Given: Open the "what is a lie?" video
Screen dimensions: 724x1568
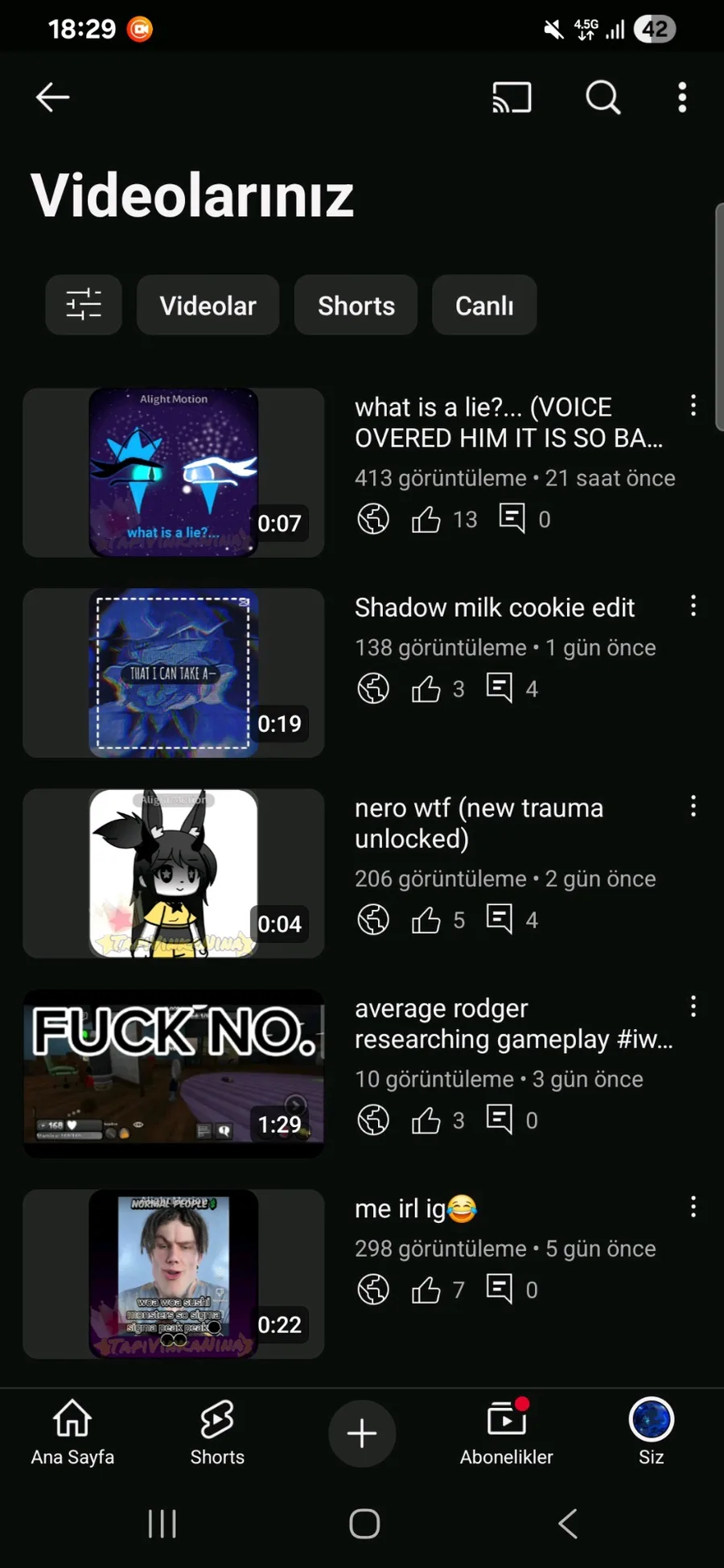Looking at the screenshot, I should coord(174,472).
